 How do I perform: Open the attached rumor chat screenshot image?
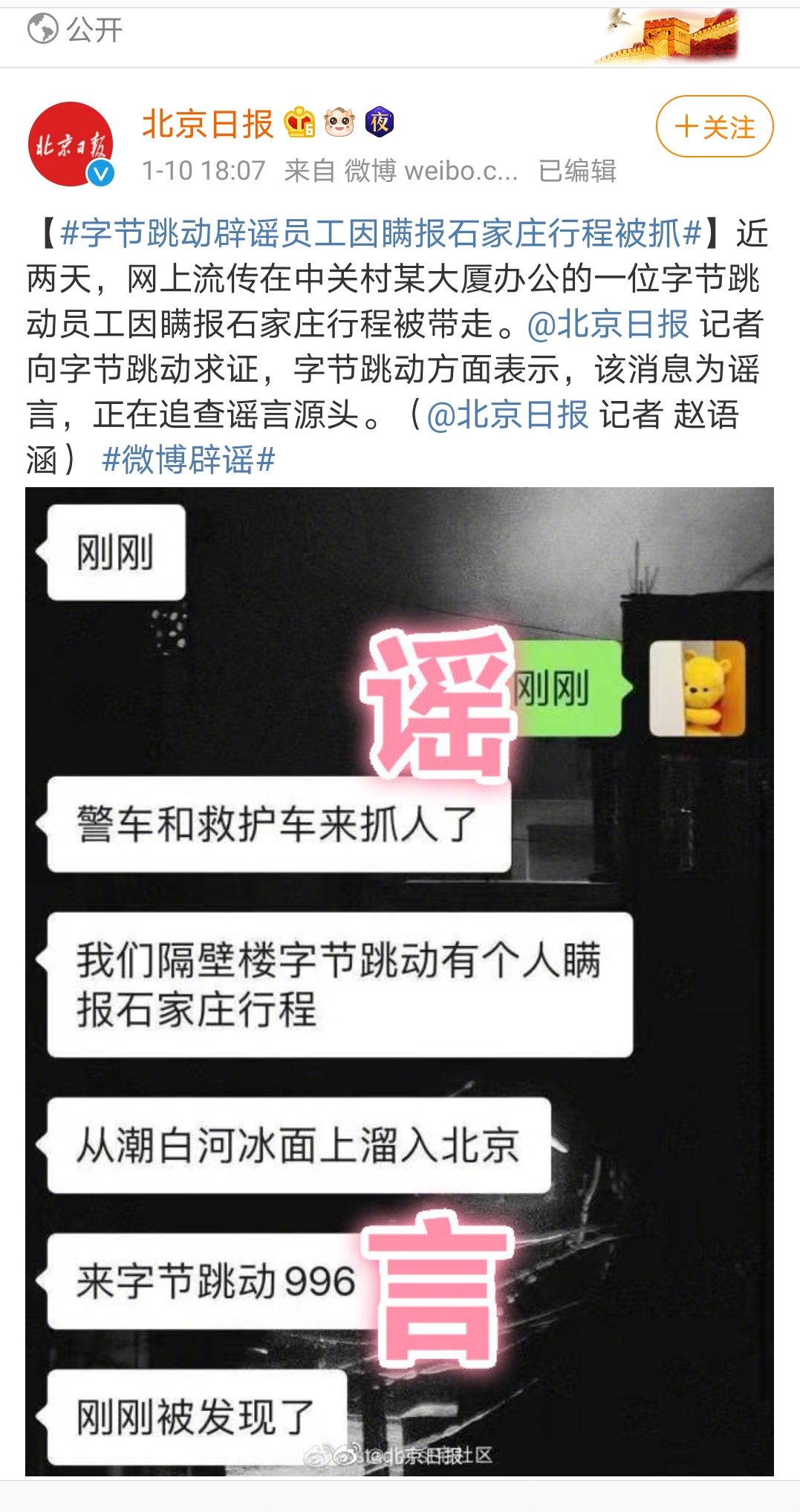(400, 980)
